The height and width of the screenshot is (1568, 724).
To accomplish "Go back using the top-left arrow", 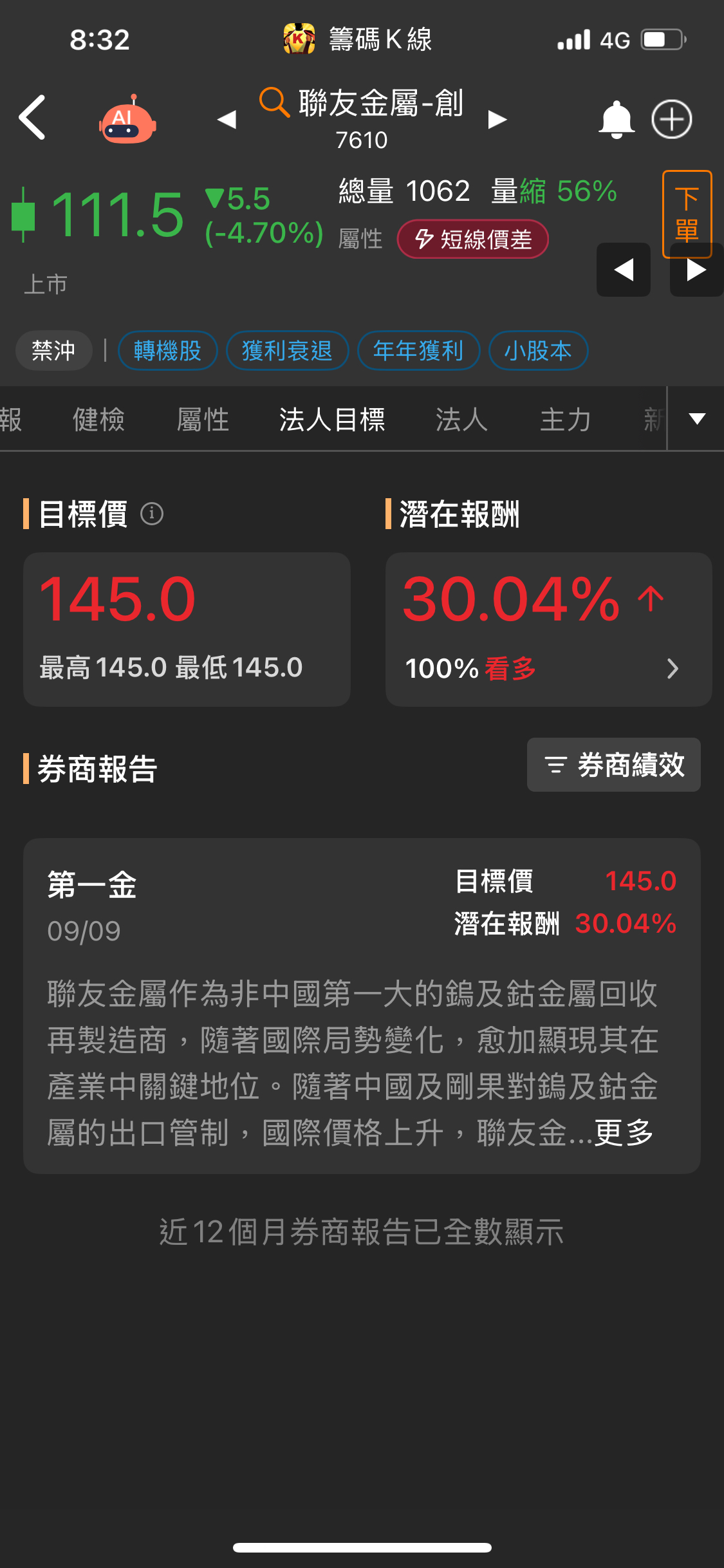I will [32, 118].
